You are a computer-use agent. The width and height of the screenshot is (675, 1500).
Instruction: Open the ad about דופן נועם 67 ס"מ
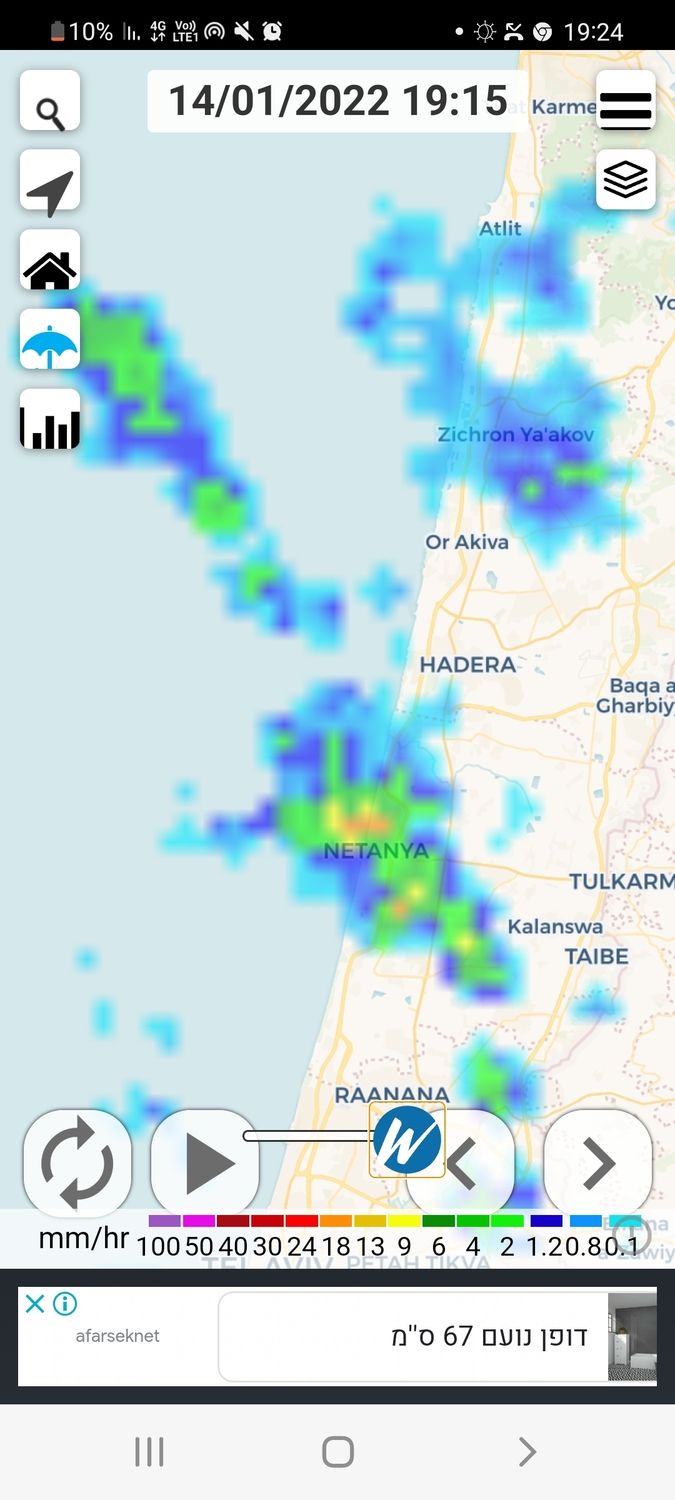point(412,1336)
